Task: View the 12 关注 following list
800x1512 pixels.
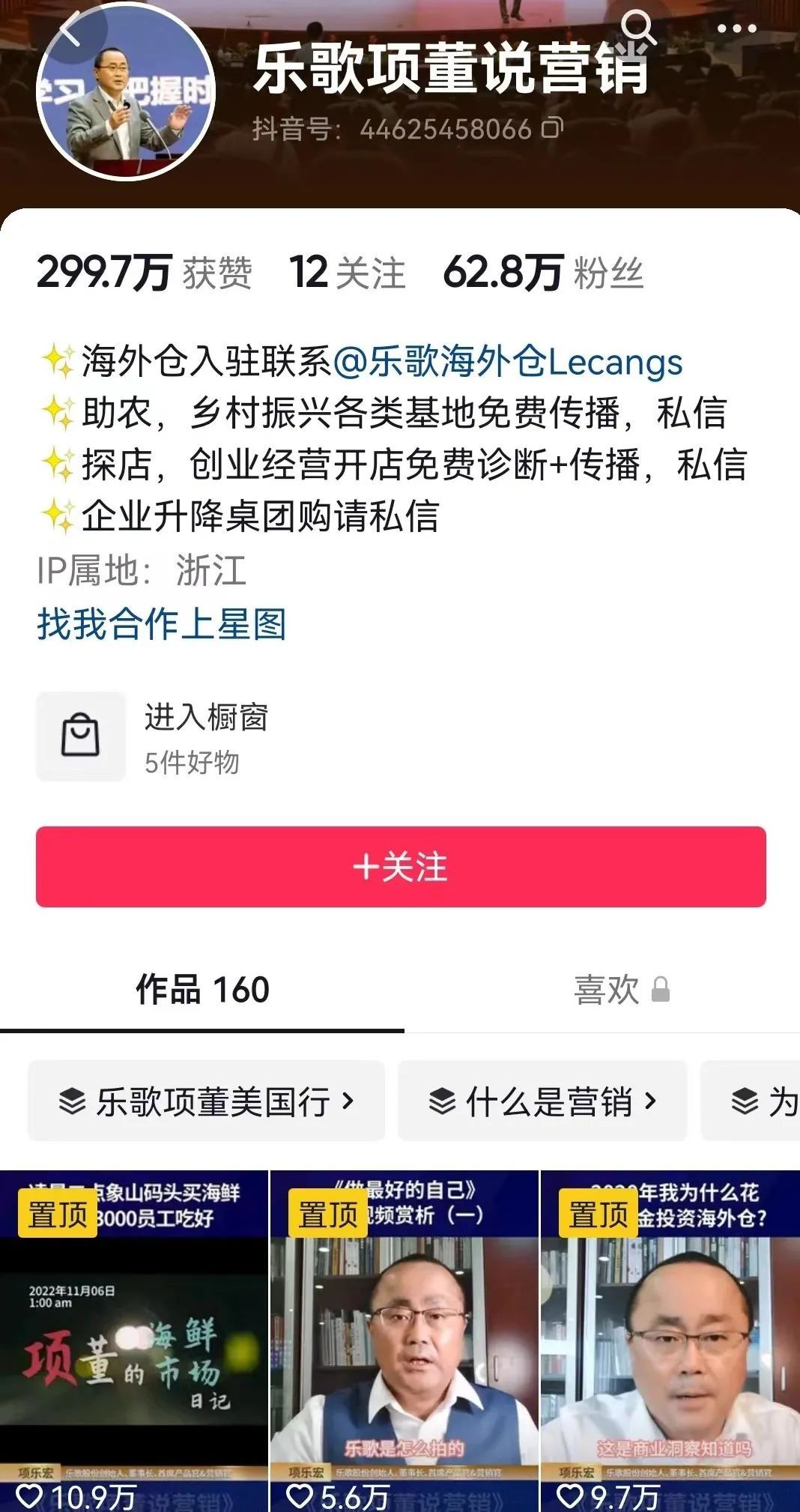Action: (347, 272)
